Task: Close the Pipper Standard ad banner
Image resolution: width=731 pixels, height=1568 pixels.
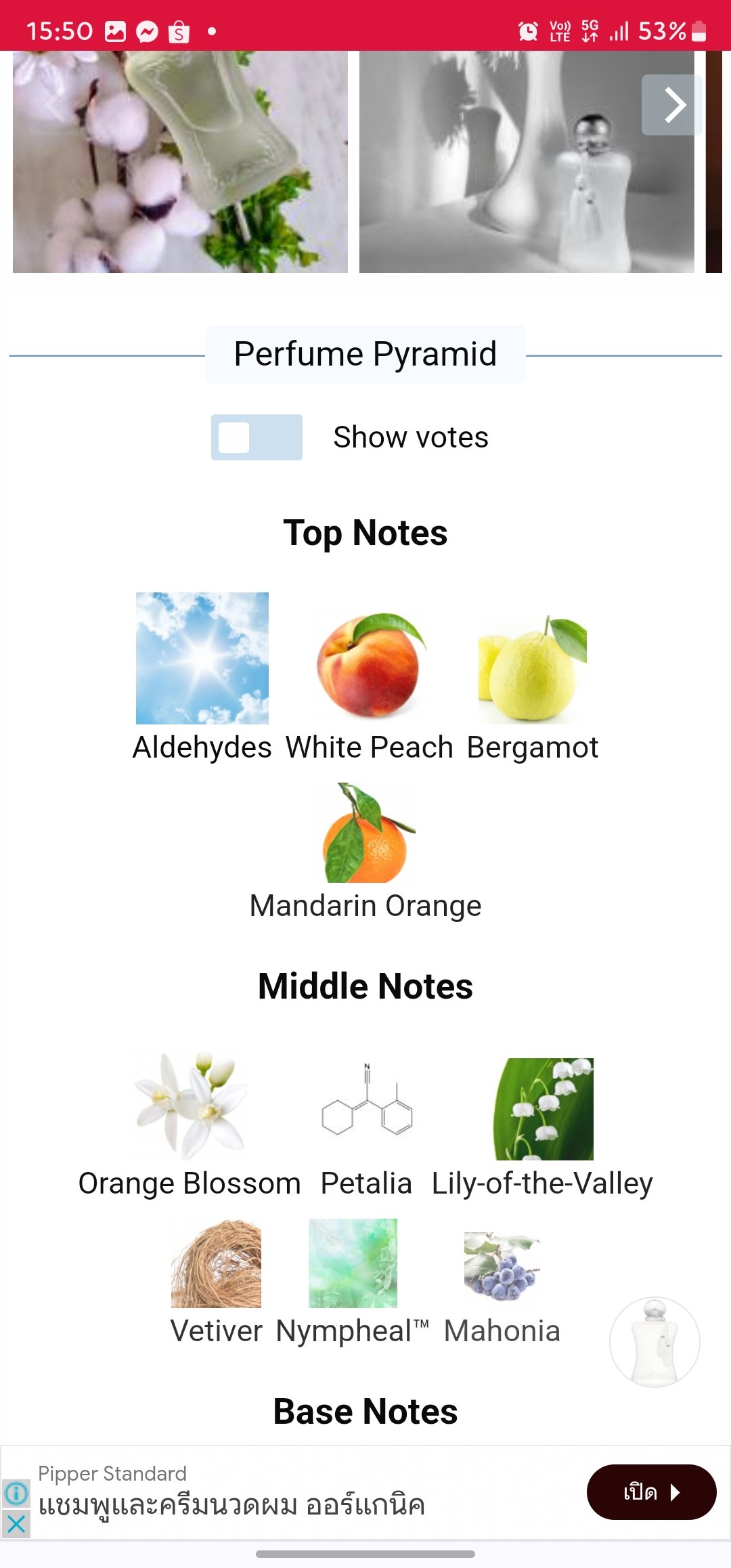Action: pos(16,1524)
